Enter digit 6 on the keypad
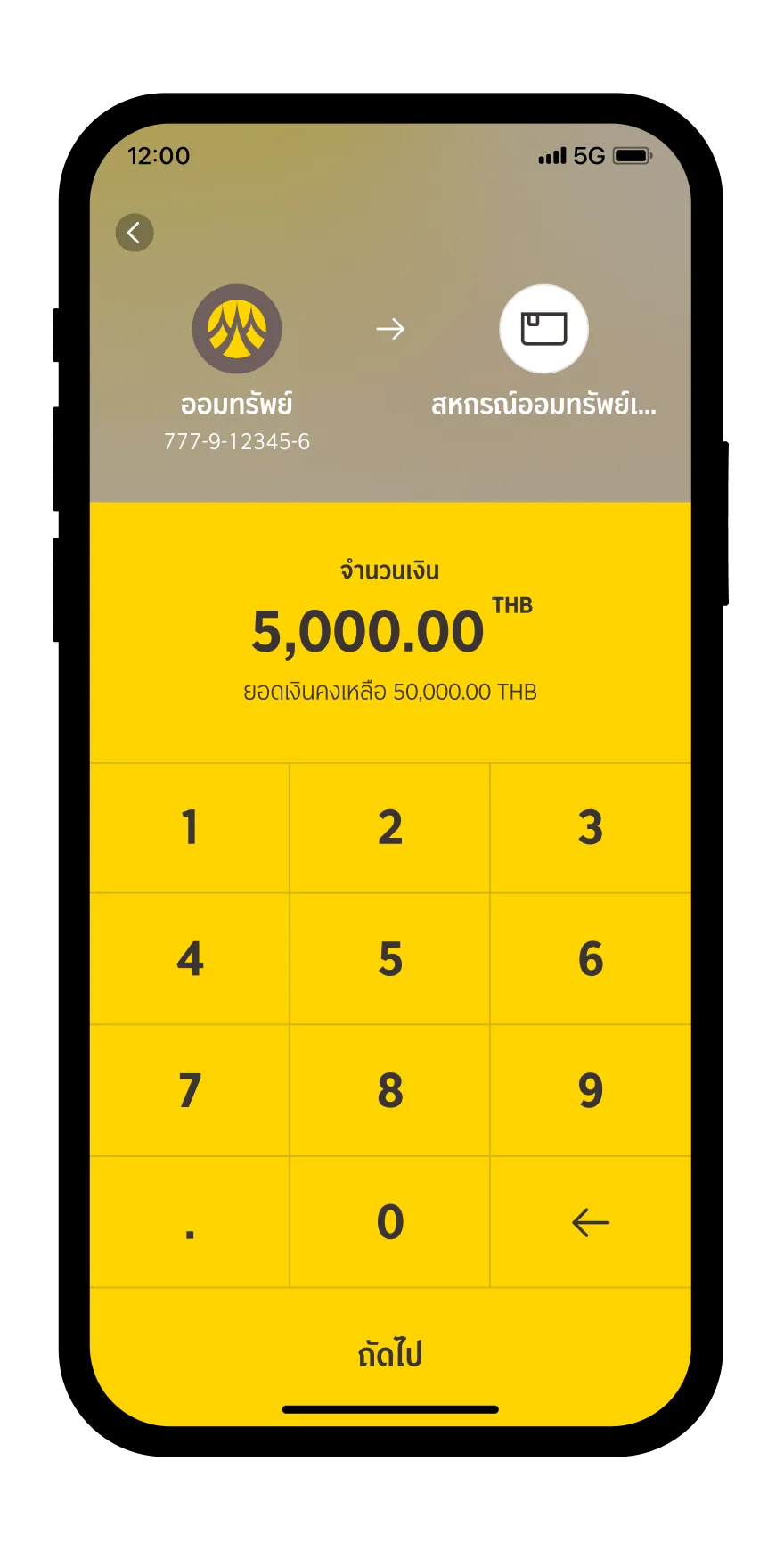This screenshot has width=784, height=1551. point(590,959)
